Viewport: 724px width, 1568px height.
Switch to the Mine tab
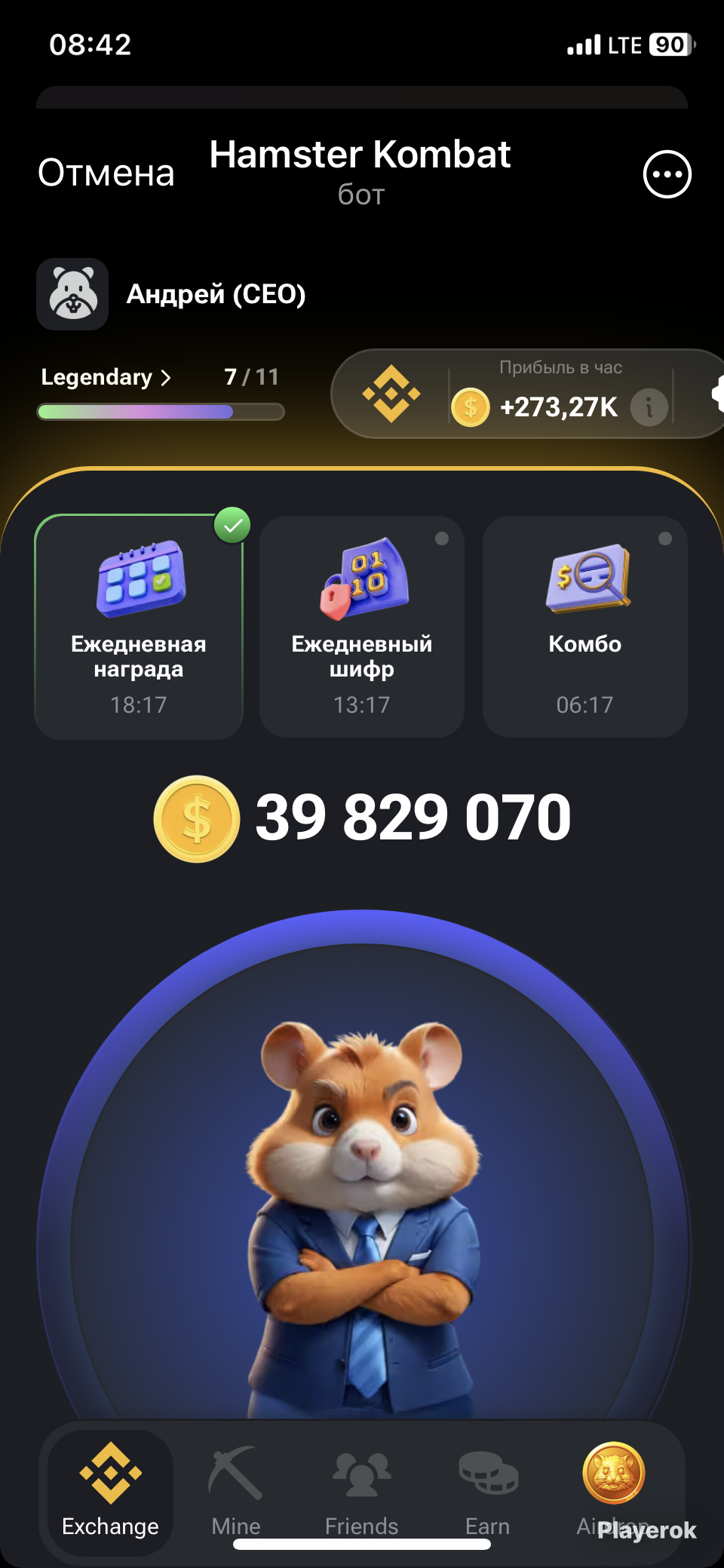click(236, 1490)
